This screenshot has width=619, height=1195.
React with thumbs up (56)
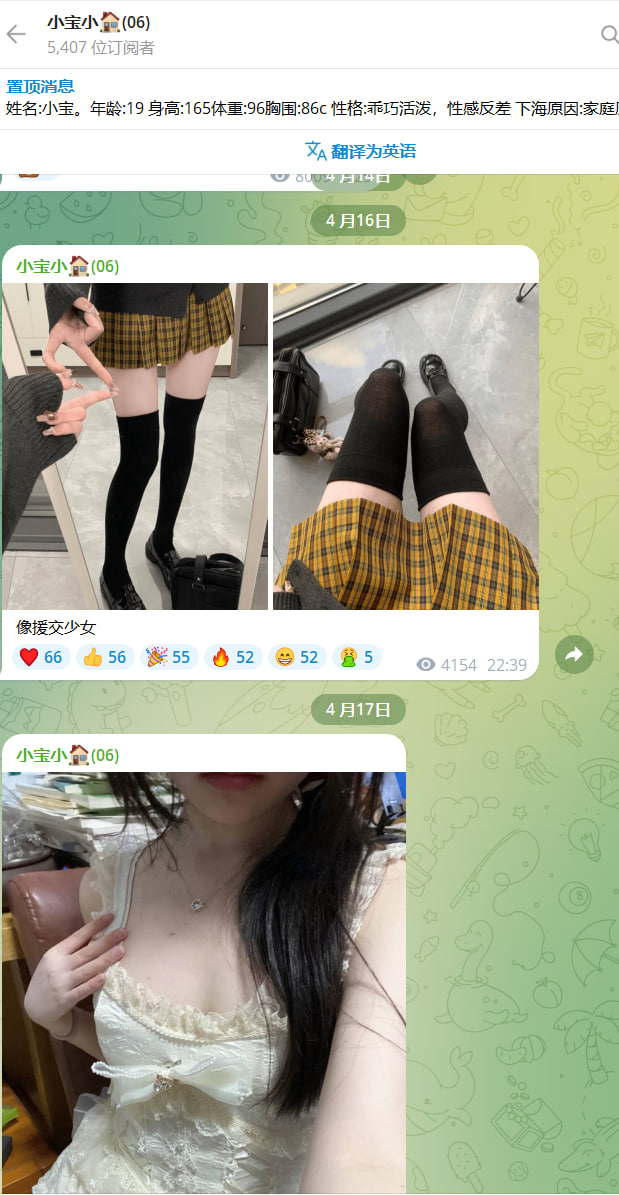[105, 657]
